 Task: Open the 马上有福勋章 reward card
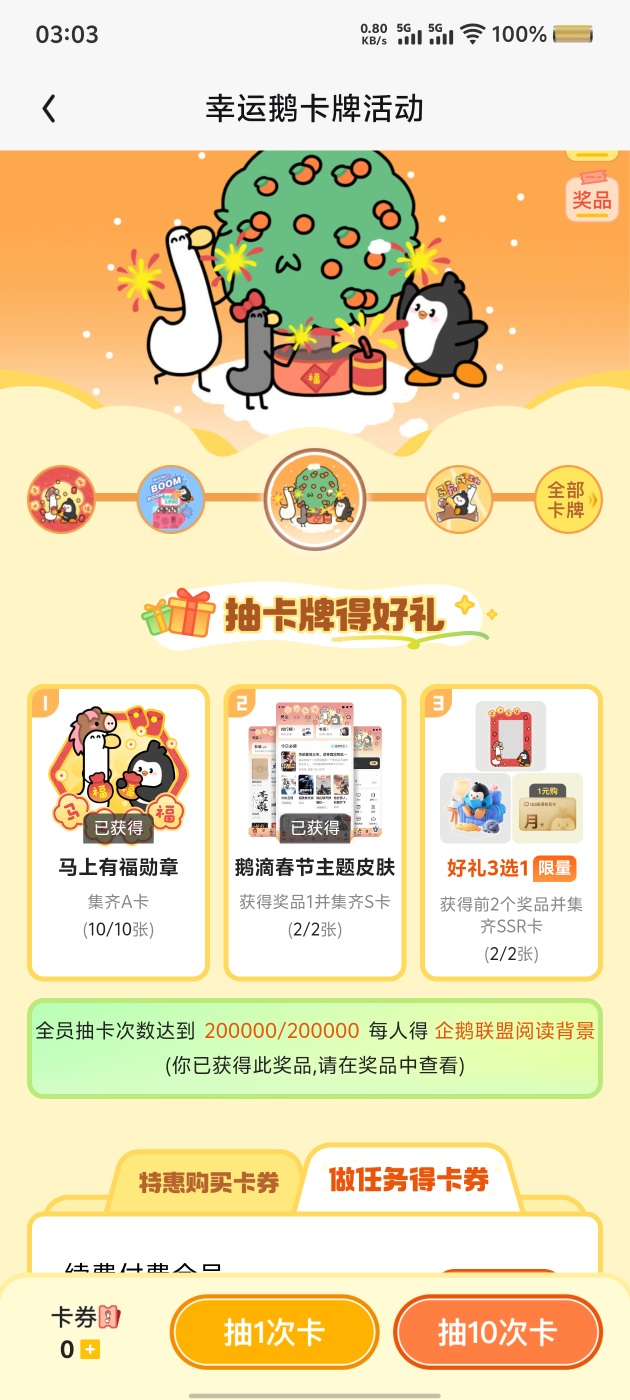118,831
